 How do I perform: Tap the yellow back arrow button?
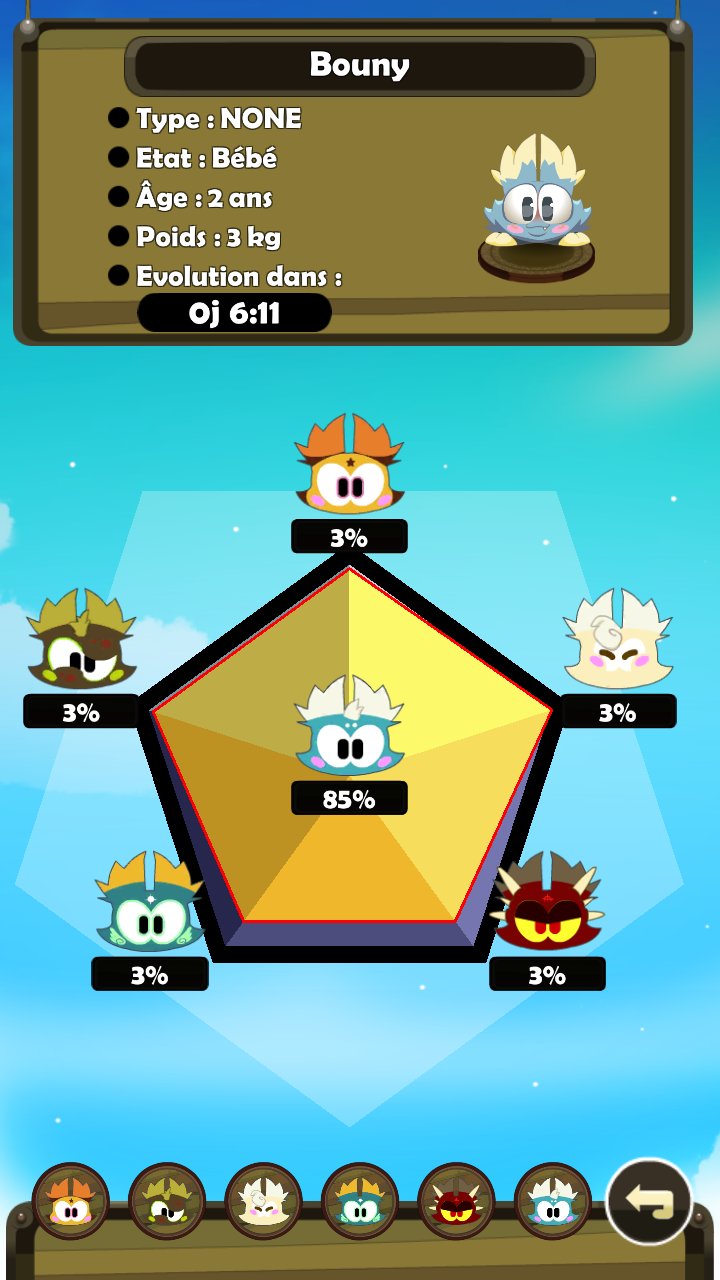point(649,1201)
